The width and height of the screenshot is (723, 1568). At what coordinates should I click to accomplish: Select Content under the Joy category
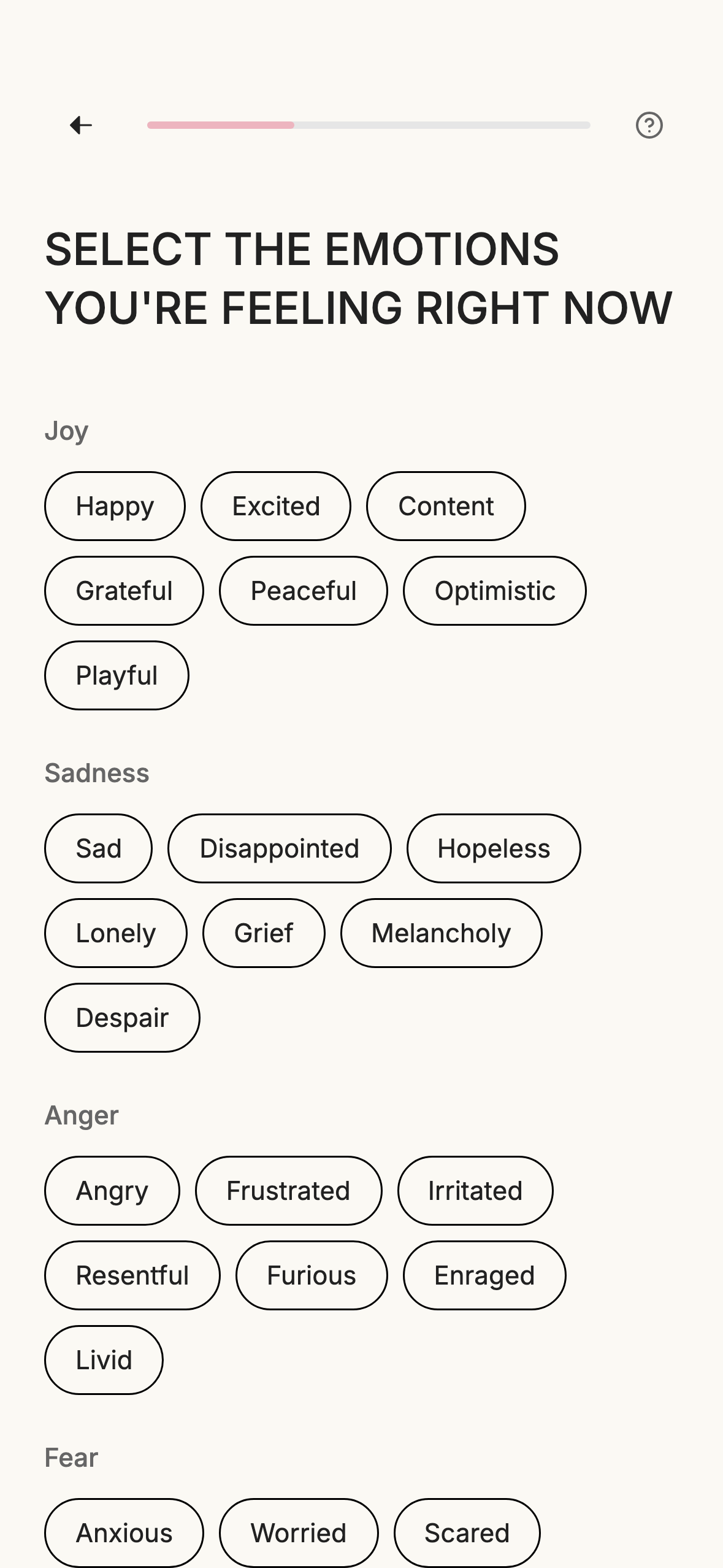tap(446, 505)
